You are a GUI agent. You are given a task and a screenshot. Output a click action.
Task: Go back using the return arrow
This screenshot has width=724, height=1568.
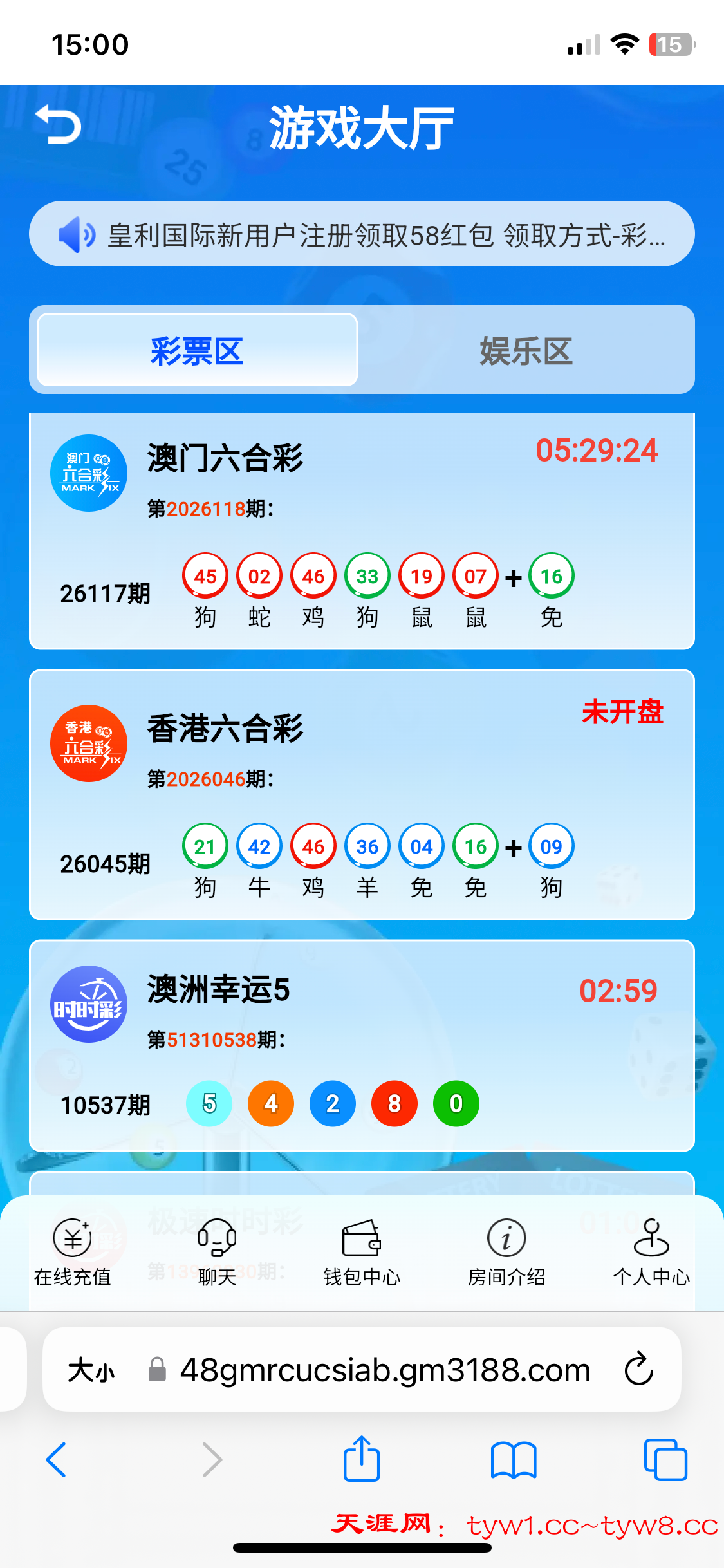pyautogui.click(x=58, y=125)
